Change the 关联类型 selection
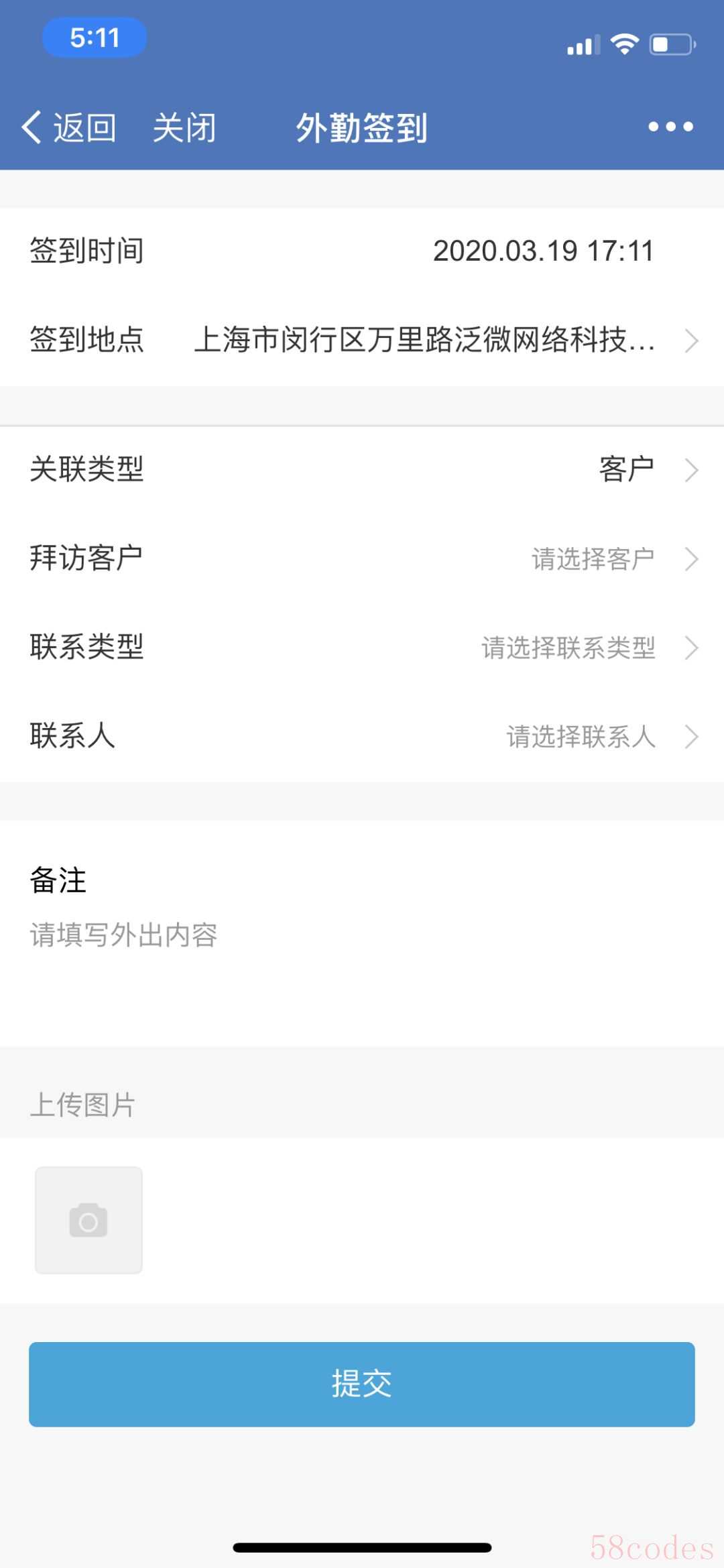This screenshot has height=1568, width=724. point(362,469)
